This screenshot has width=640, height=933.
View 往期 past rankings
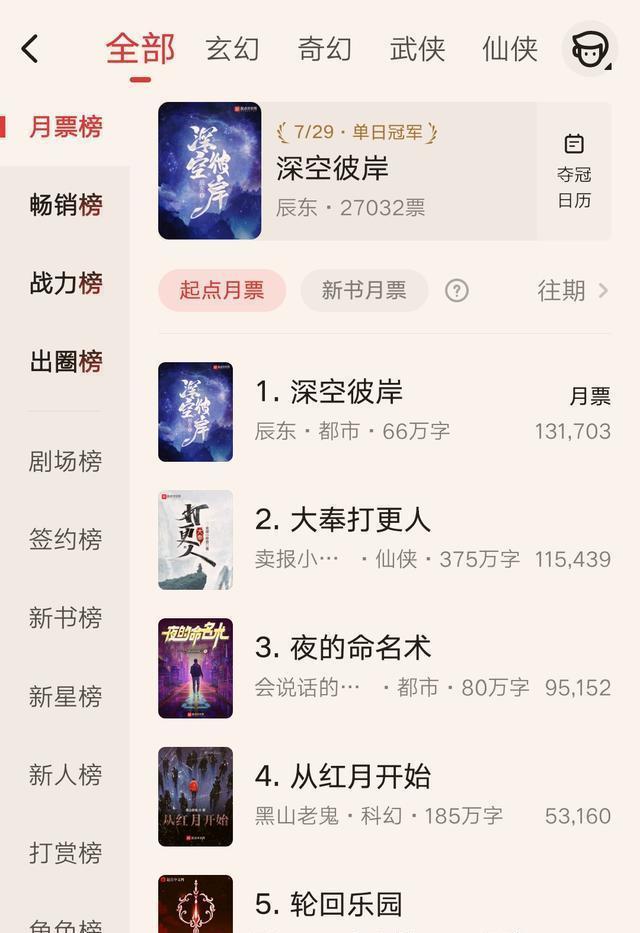click(x=572, y=291)
